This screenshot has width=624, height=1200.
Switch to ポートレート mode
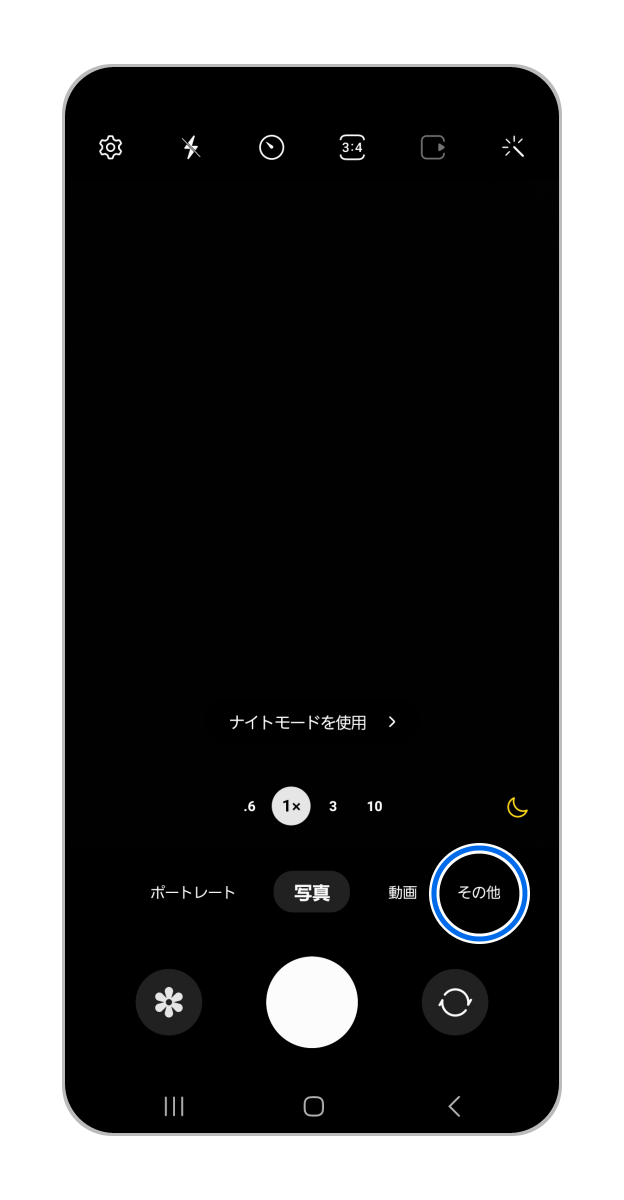click(193, 893)
